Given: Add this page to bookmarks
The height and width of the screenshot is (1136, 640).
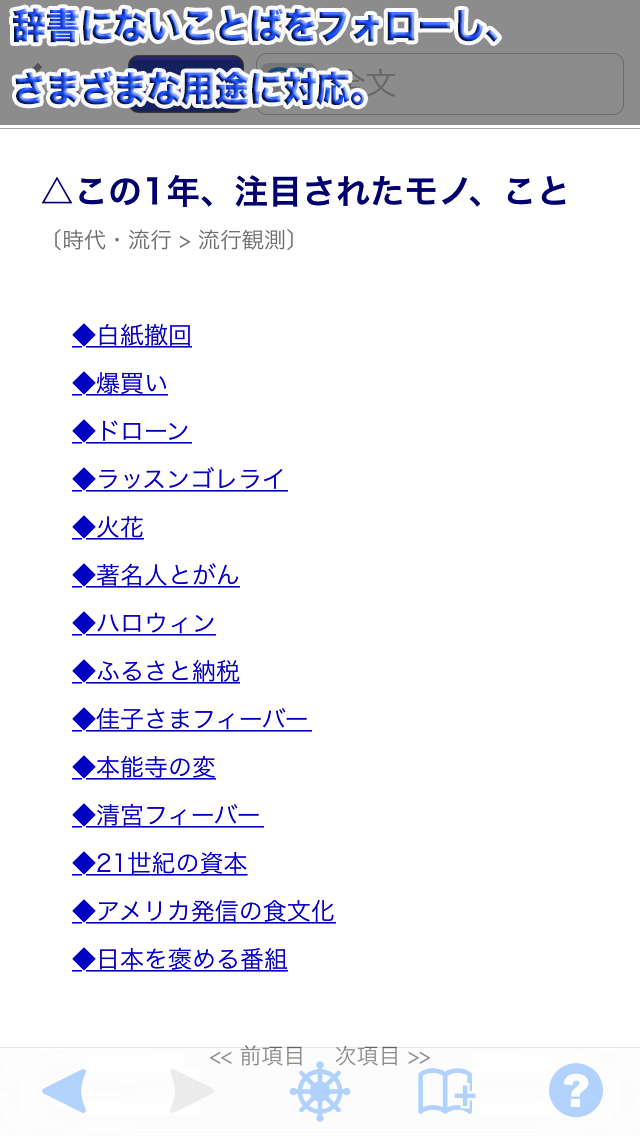Looking at the screenshot, I should coord(446,1091).
